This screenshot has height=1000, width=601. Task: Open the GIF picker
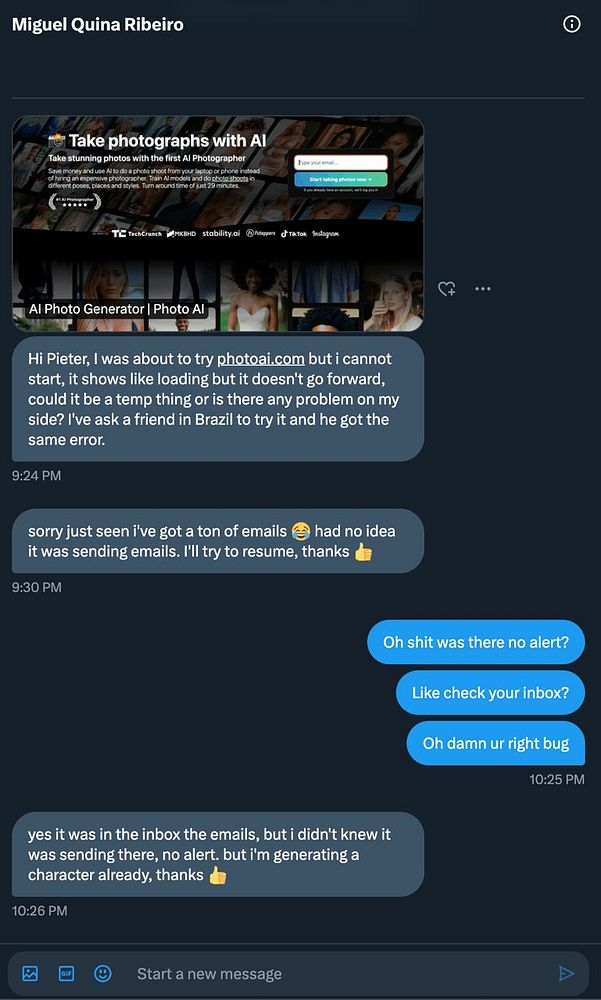tap(66, 973)
